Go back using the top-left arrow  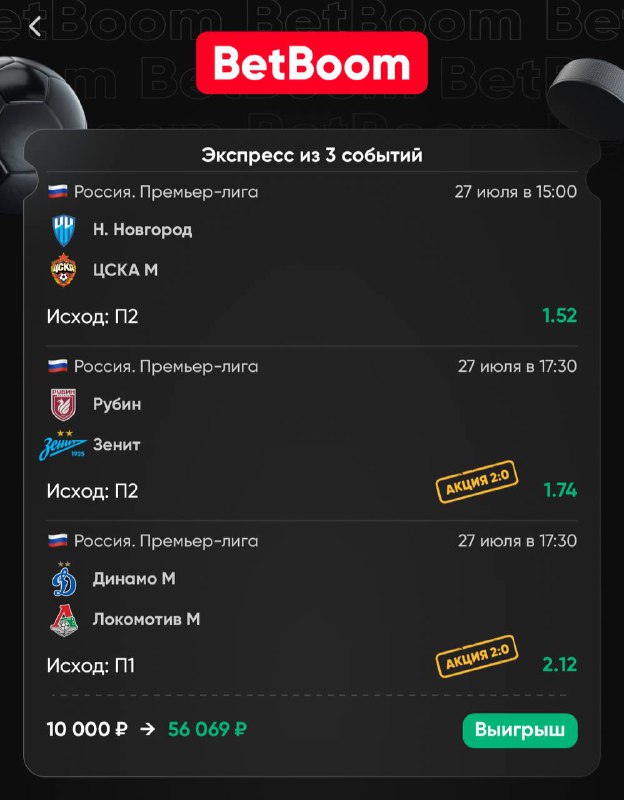tap(35, 27)
